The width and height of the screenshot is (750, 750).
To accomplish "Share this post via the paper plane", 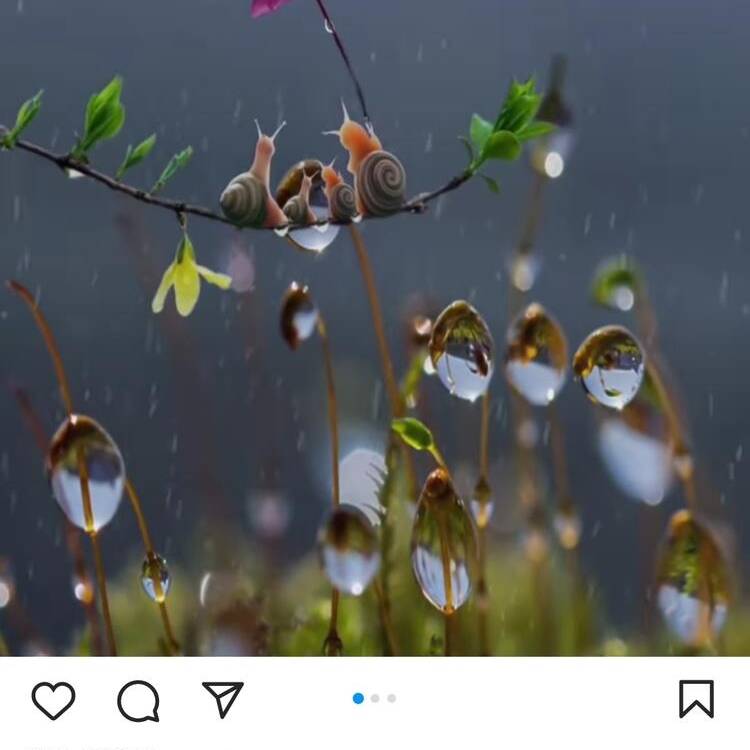I will point(223,699).
